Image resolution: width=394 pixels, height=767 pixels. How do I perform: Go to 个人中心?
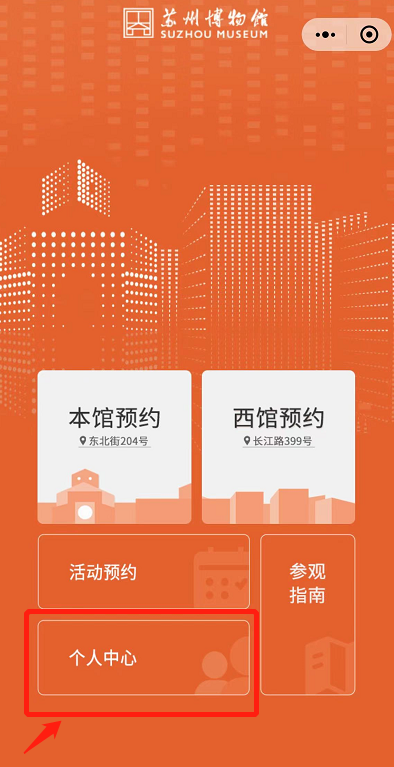point(144,657)
